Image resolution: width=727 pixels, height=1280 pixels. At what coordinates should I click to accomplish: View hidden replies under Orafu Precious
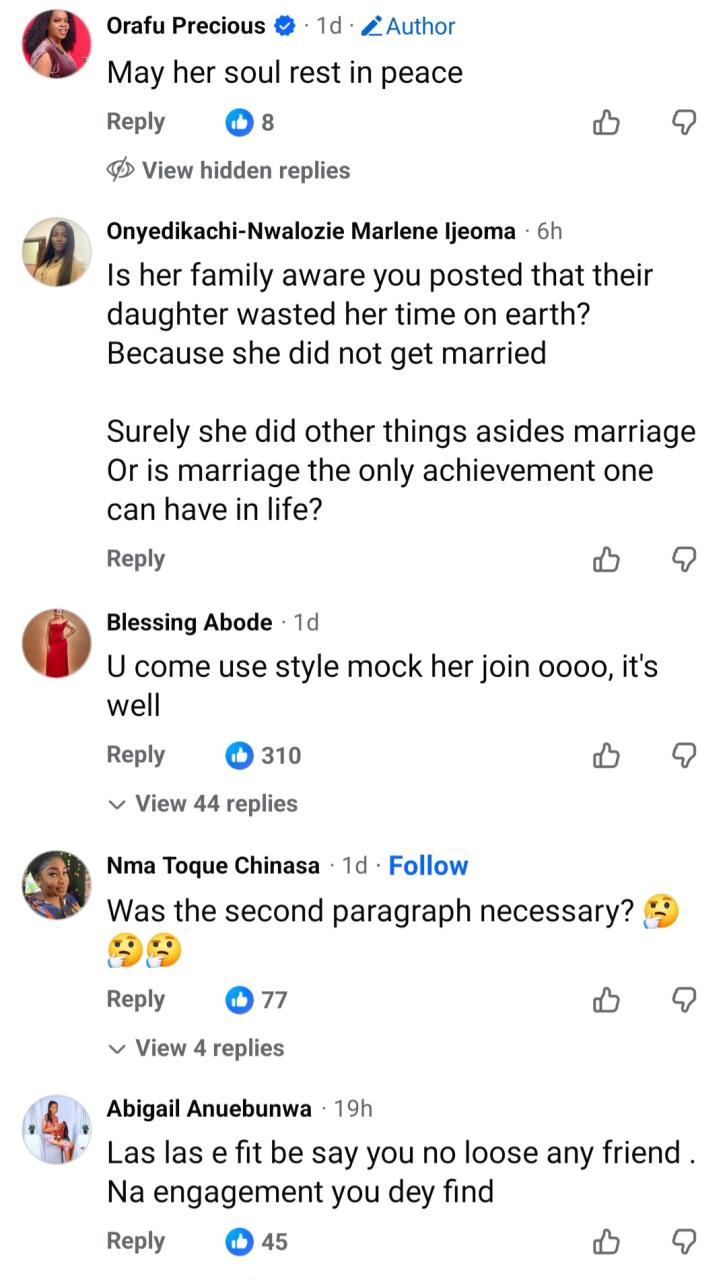click(x=229, y=171)
